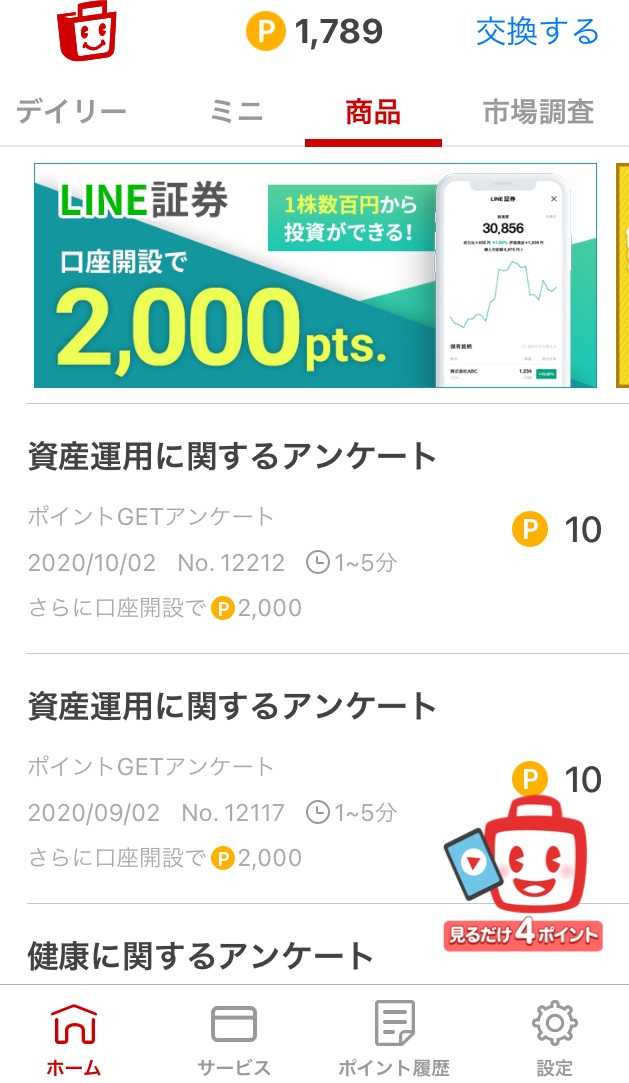
Task: View ポイント履歴 point history
Action: (394, 1040)
